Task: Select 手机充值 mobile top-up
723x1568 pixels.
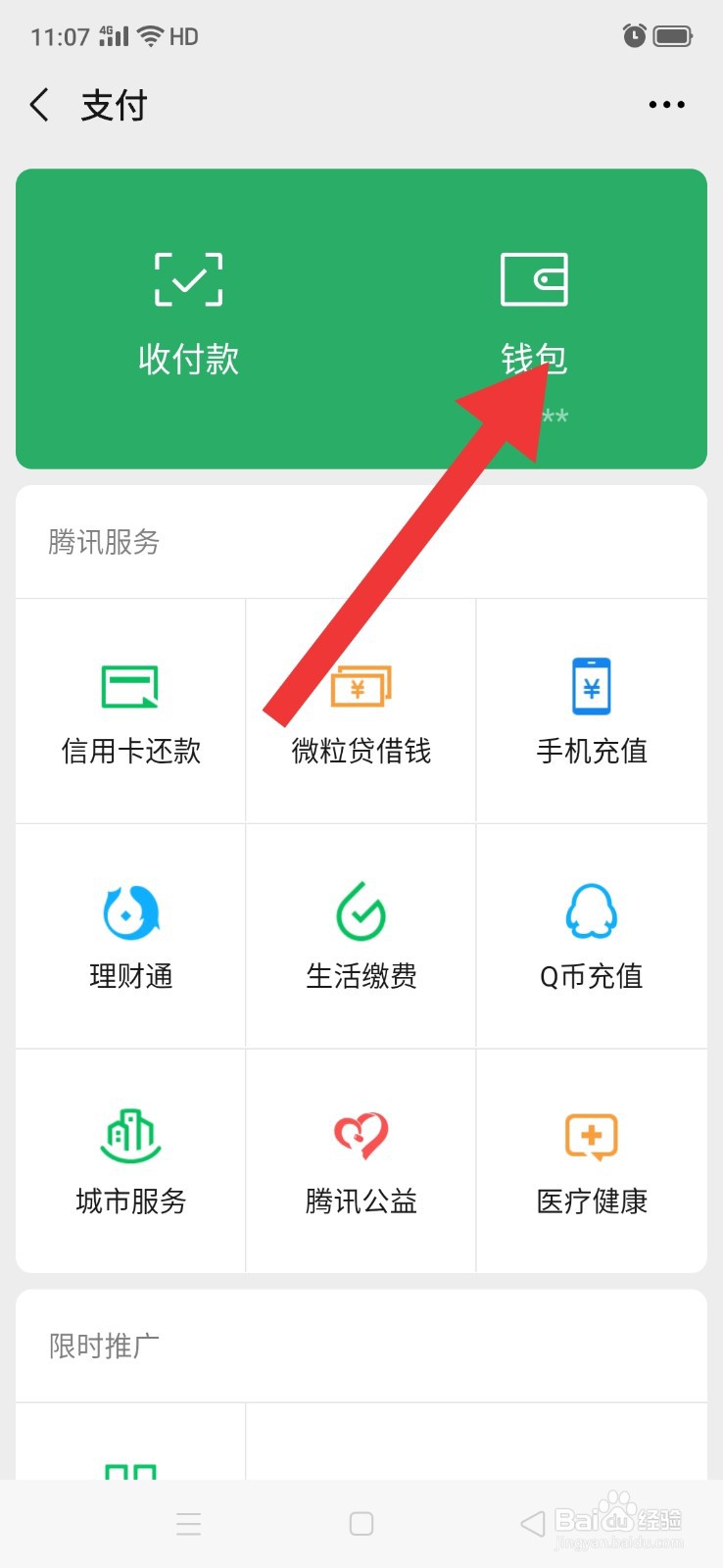Action: point(592,710)
